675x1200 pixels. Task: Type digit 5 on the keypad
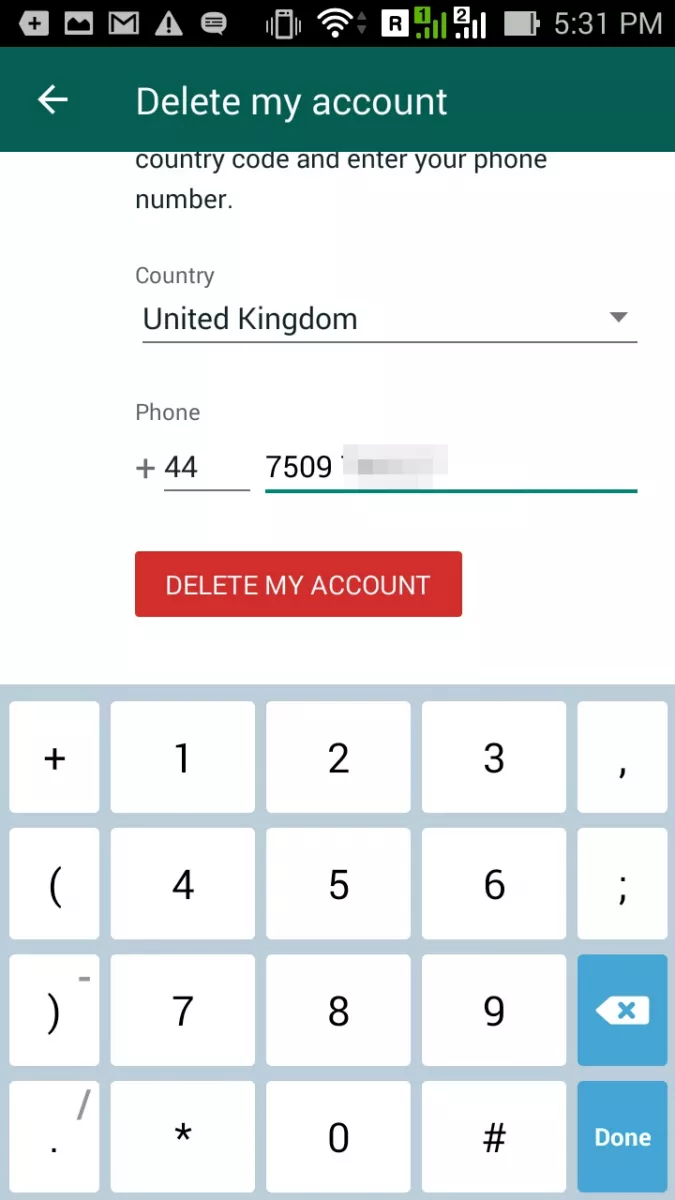(338, 884)
